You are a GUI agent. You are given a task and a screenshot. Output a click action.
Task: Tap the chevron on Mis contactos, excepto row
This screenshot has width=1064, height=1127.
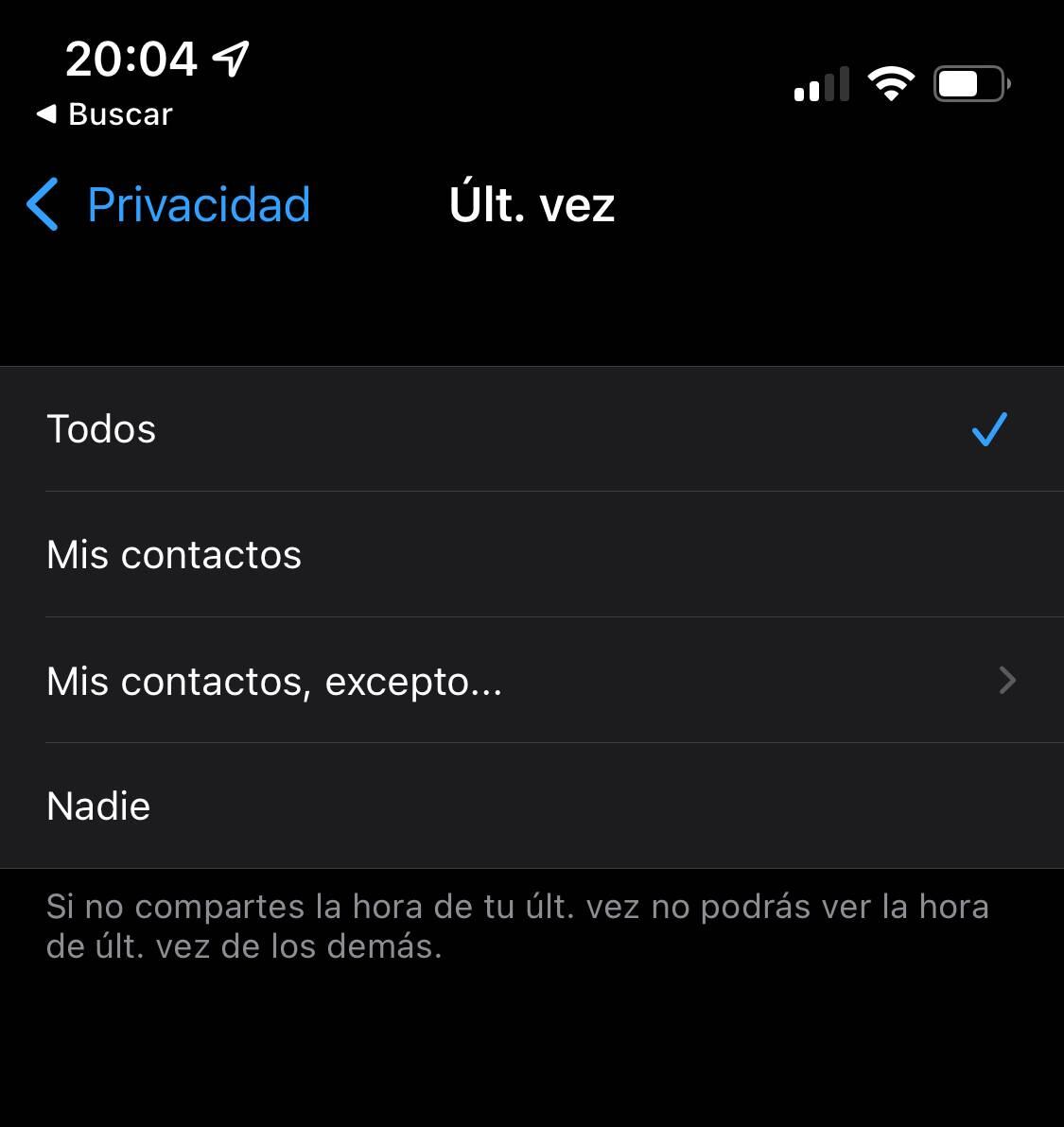click(1008, 681)
